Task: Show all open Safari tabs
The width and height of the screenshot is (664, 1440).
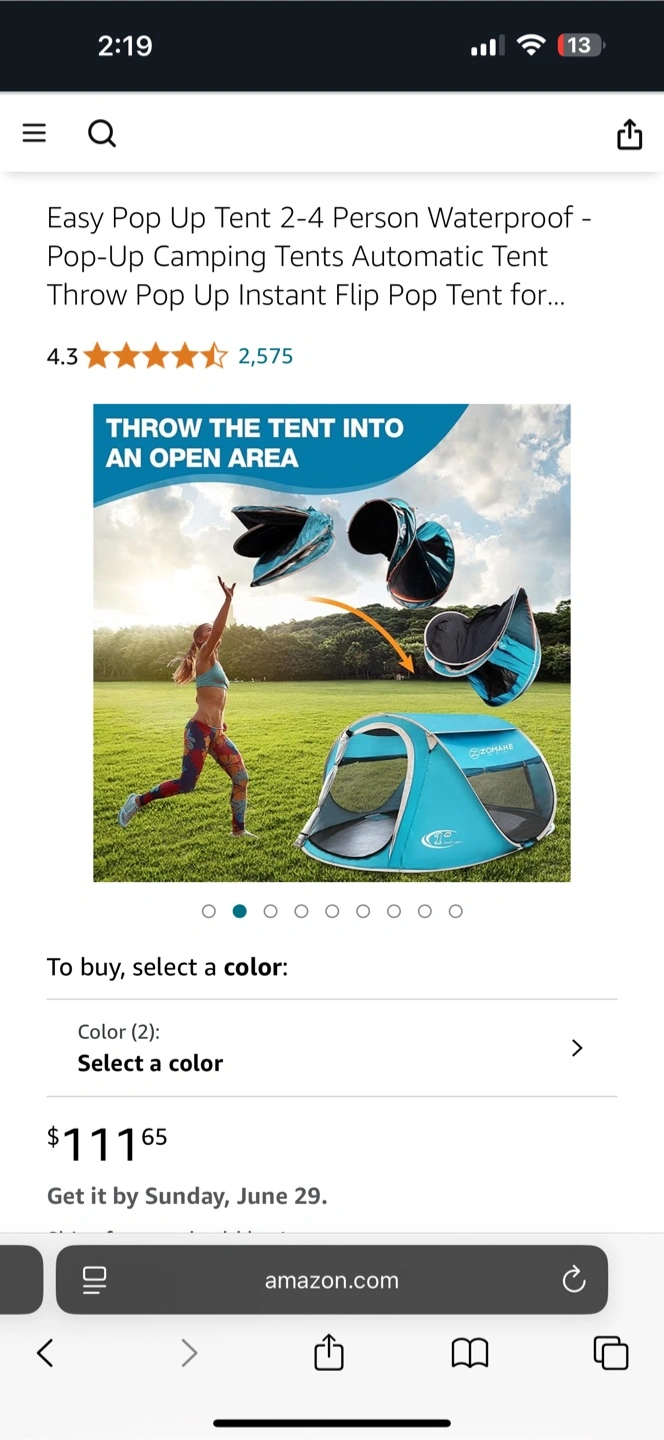Action: 611,1353
